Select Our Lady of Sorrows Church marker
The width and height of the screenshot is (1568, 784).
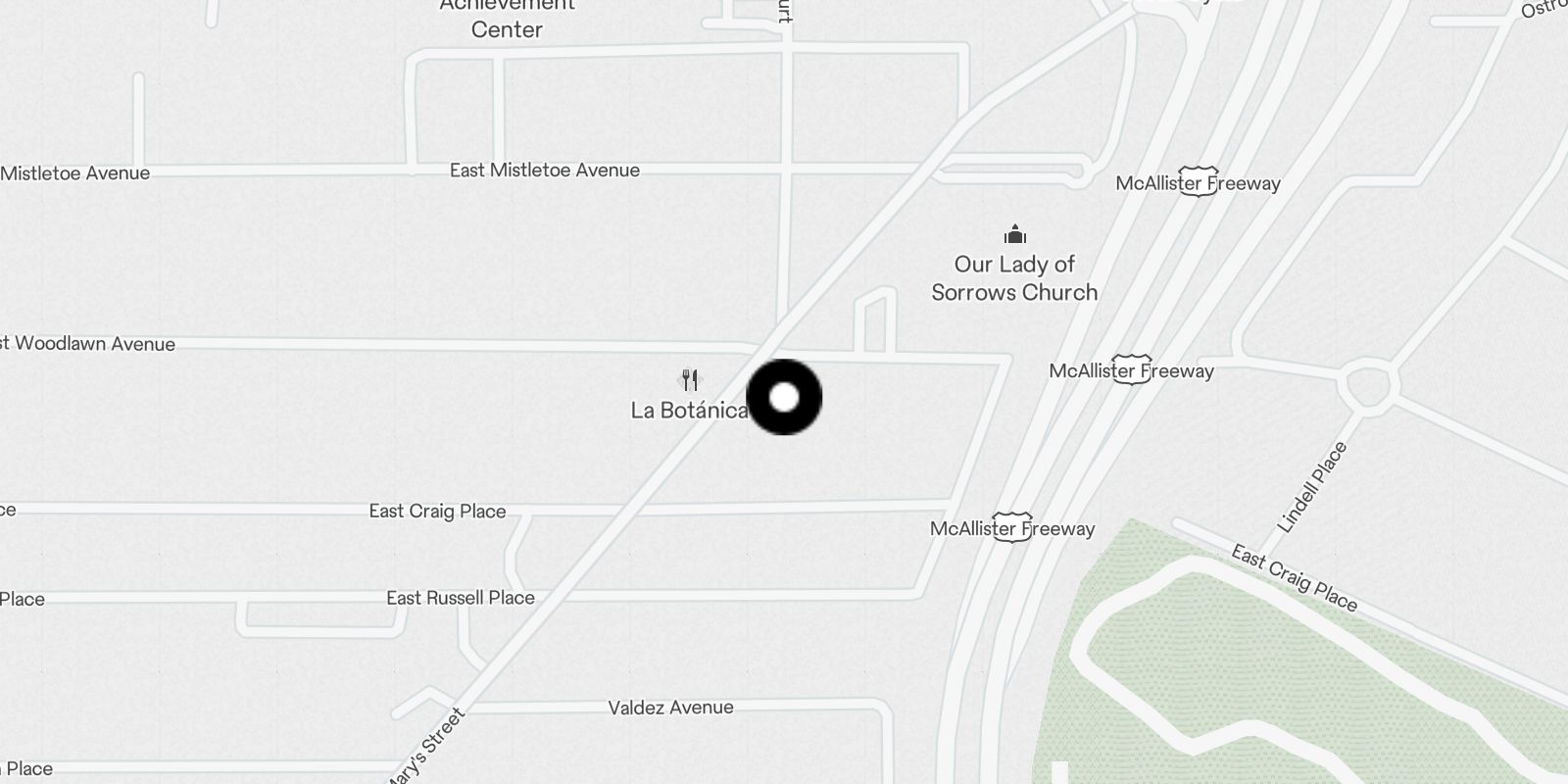1014,235
